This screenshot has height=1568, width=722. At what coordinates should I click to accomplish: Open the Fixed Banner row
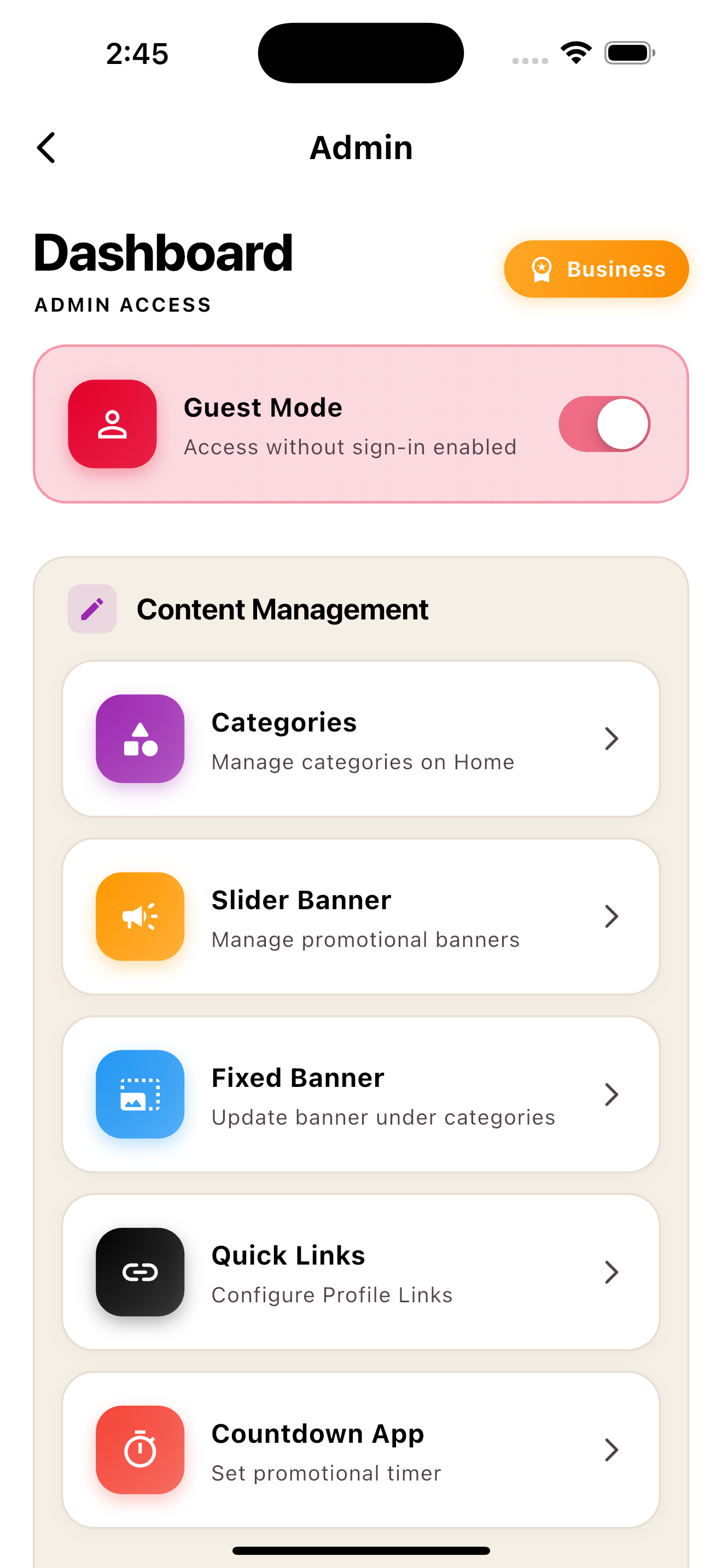pos(360,1095)
